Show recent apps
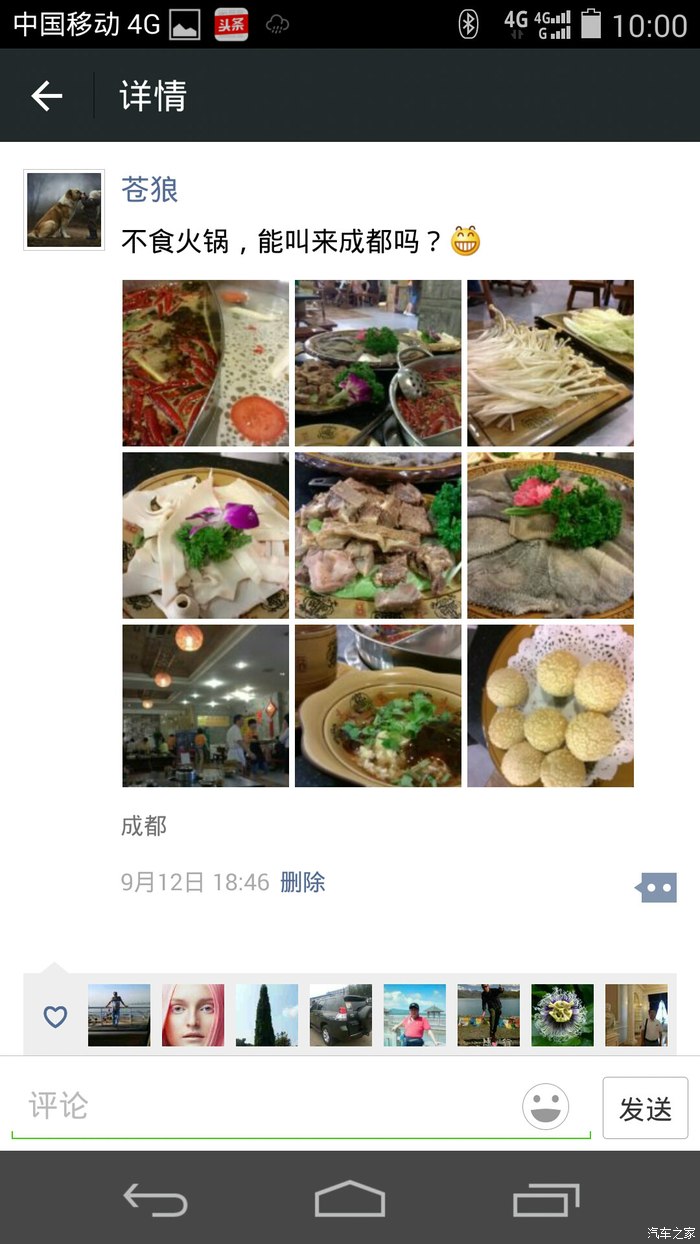Image resolution: width=700 pixels, height=1244 pixels. tap(546, 1198)
